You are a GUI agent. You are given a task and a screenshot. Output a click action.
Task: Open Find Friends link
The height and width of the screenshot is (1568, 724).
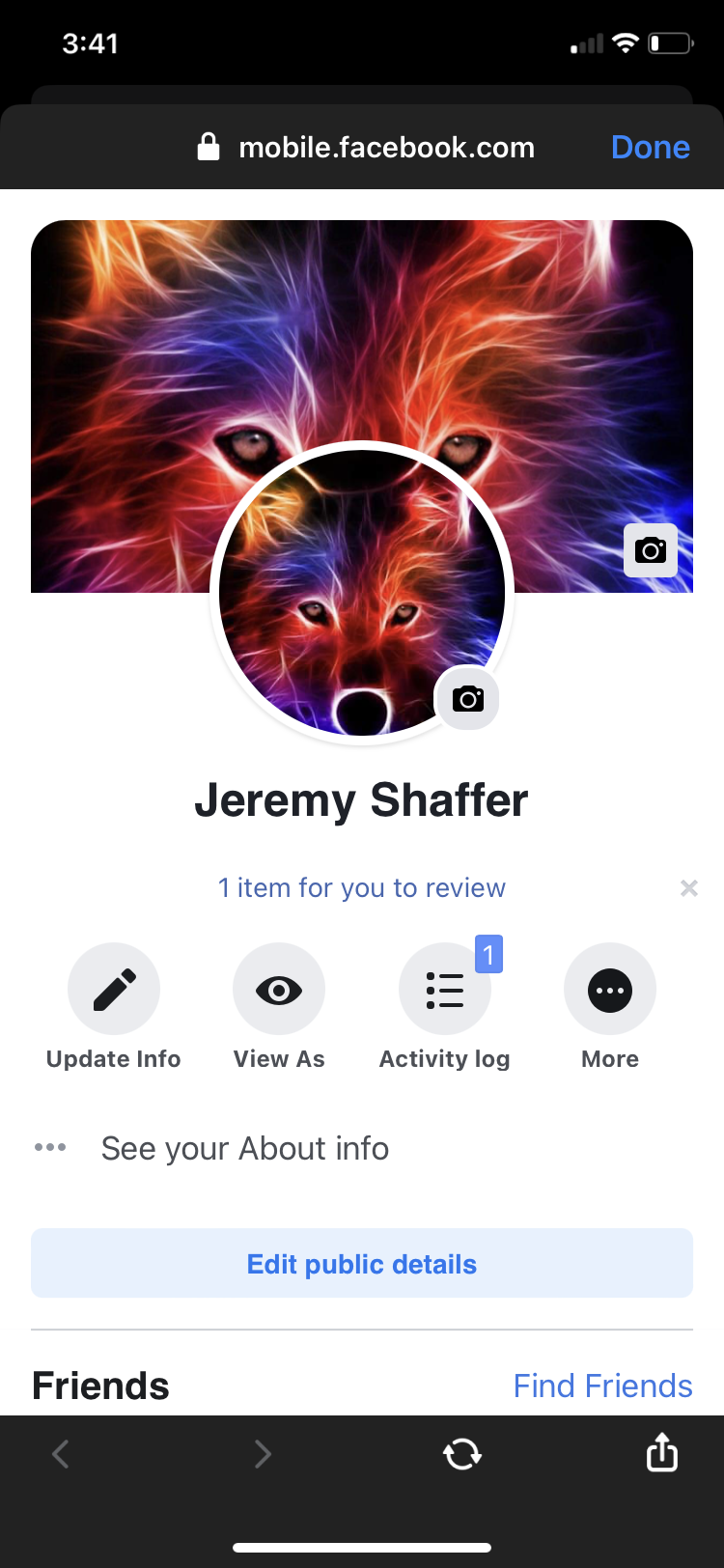(603, 1386)
